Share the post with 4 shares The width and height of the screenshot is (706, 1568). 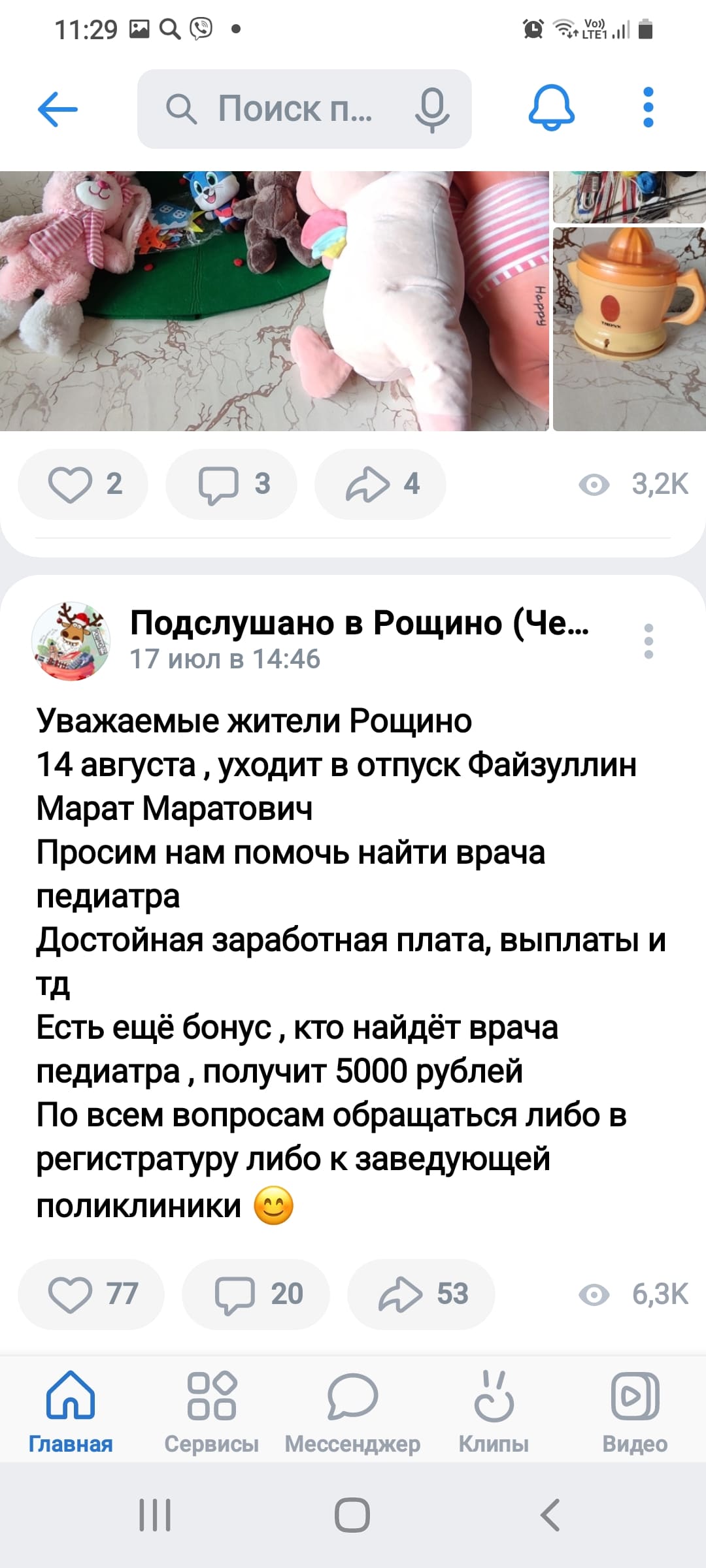[380, 484]
